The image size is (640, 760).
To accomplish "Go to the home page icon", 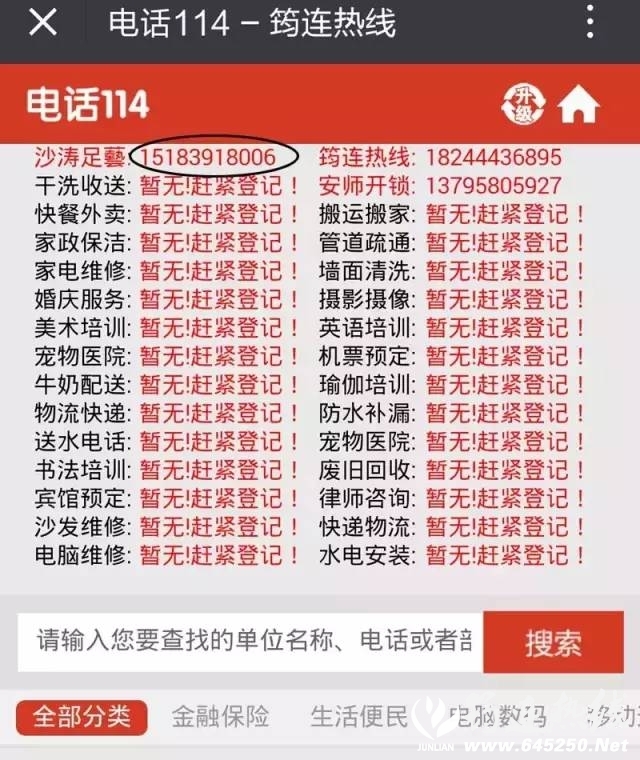I will [x=578, y=104].
